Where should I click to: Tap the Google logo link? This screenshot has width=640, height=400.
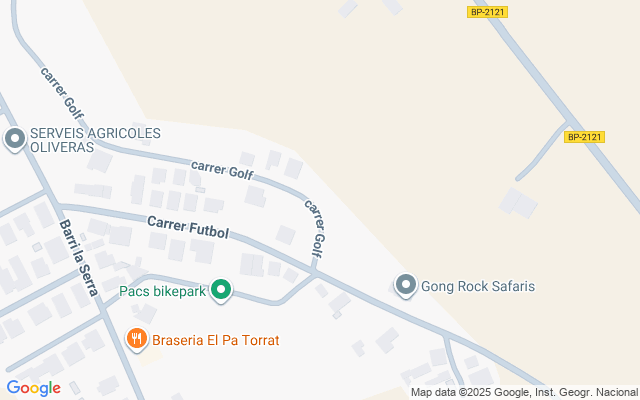tap(33, 388)
